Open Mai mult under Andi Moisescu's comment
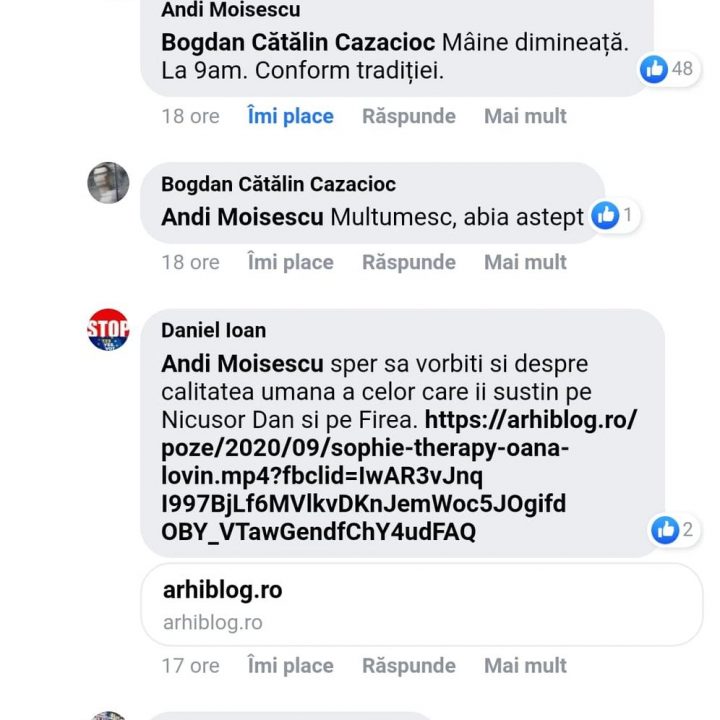720x720 pixels. pyautogui.click(x=525, y=116)
